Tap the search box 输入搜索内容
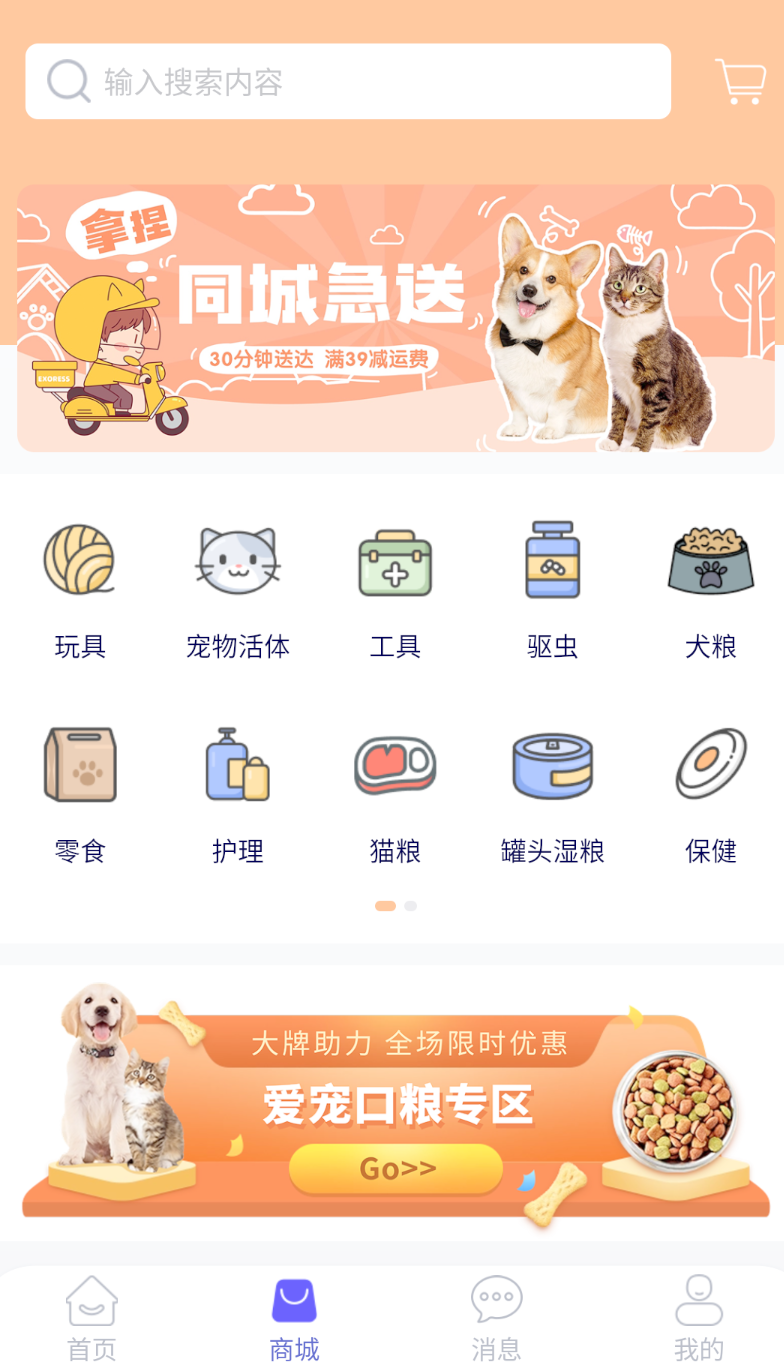 pyautogui.click(x=348, y=81)
